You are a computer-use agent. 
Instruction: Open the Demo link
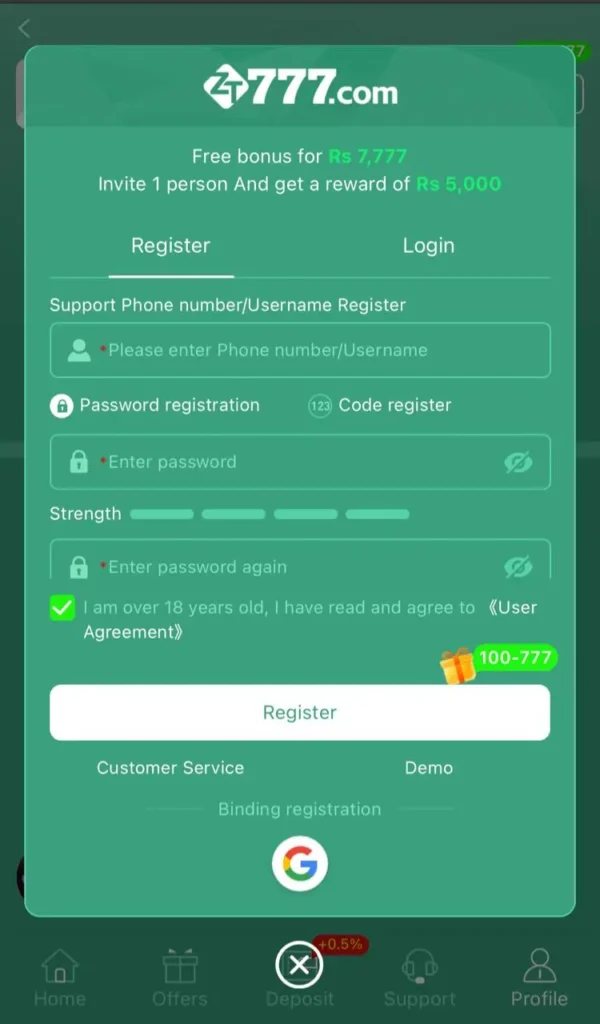pyautogui.click(x=428, y=768)
